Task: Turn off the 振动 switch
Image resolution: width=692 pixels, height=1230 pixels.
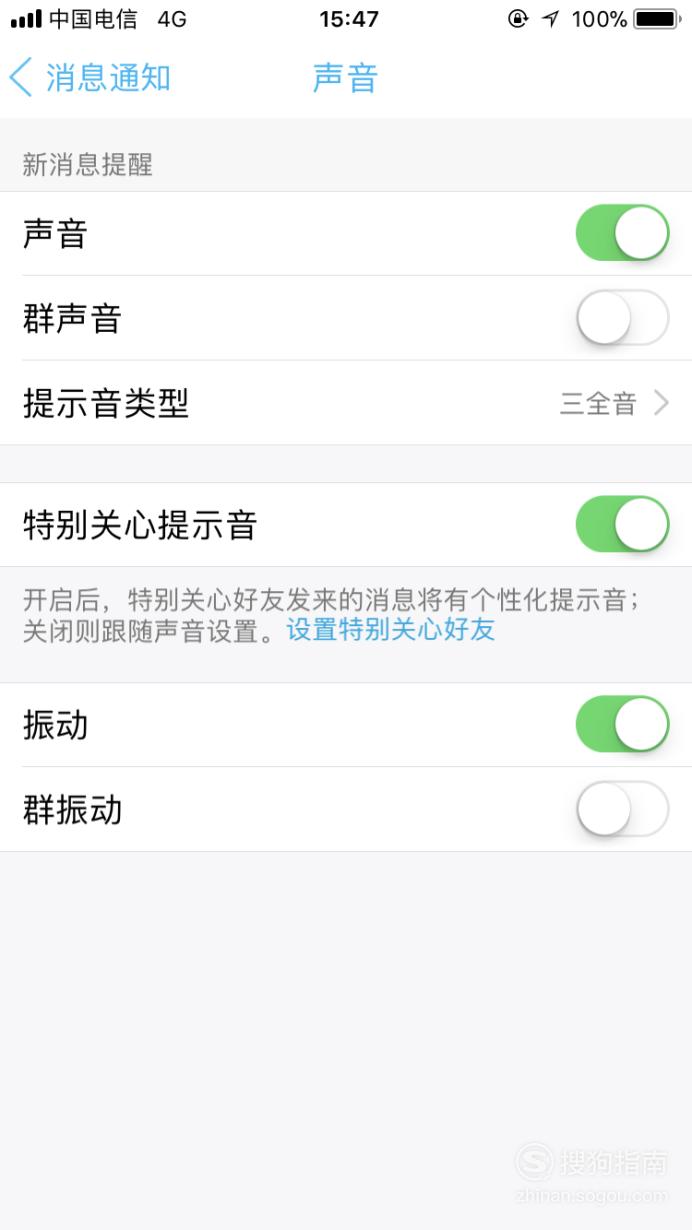Action: 622,724
